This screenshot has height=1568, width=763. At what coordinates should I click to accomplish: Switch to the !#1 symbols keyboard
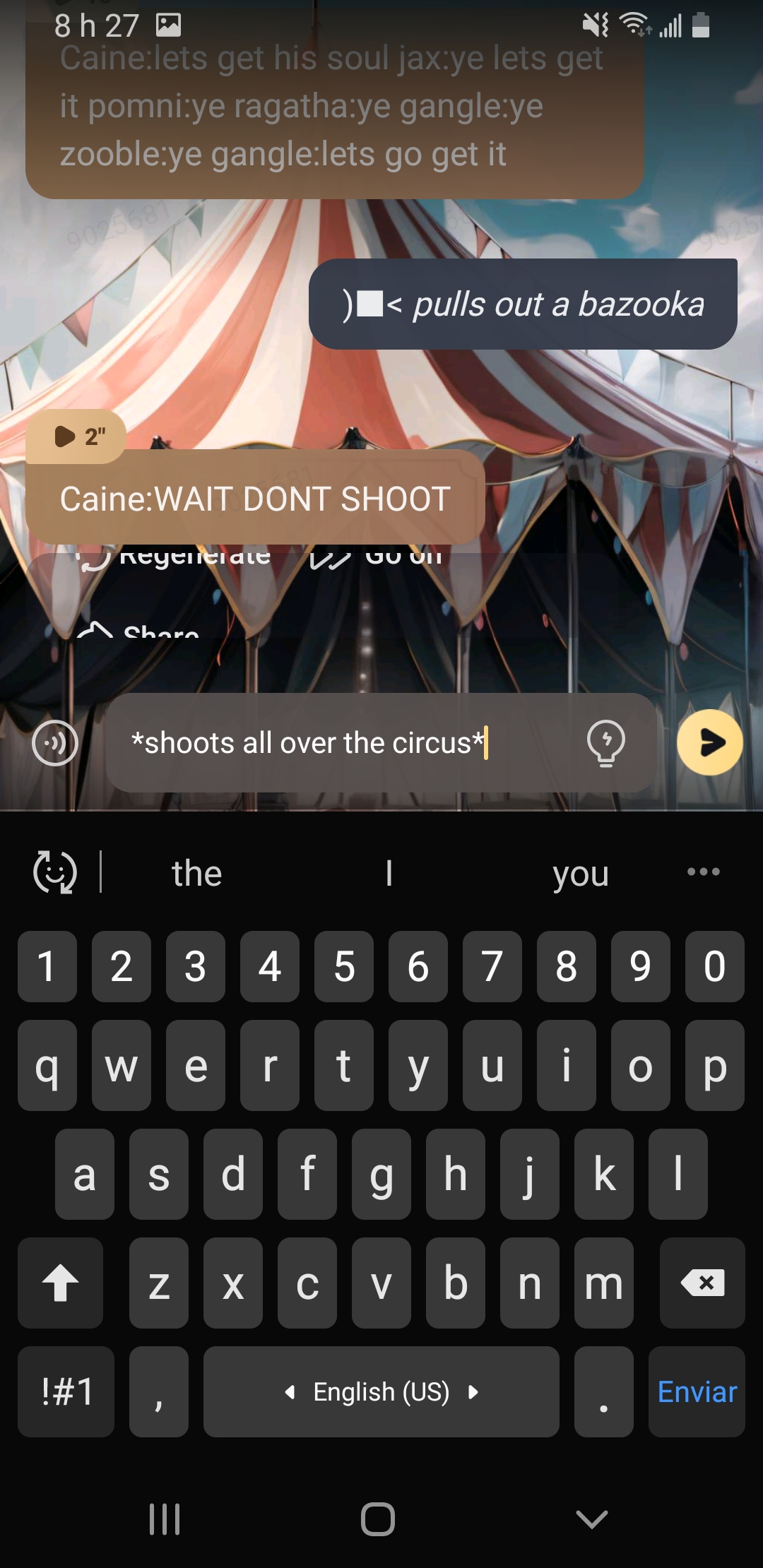click(66, 1391)
